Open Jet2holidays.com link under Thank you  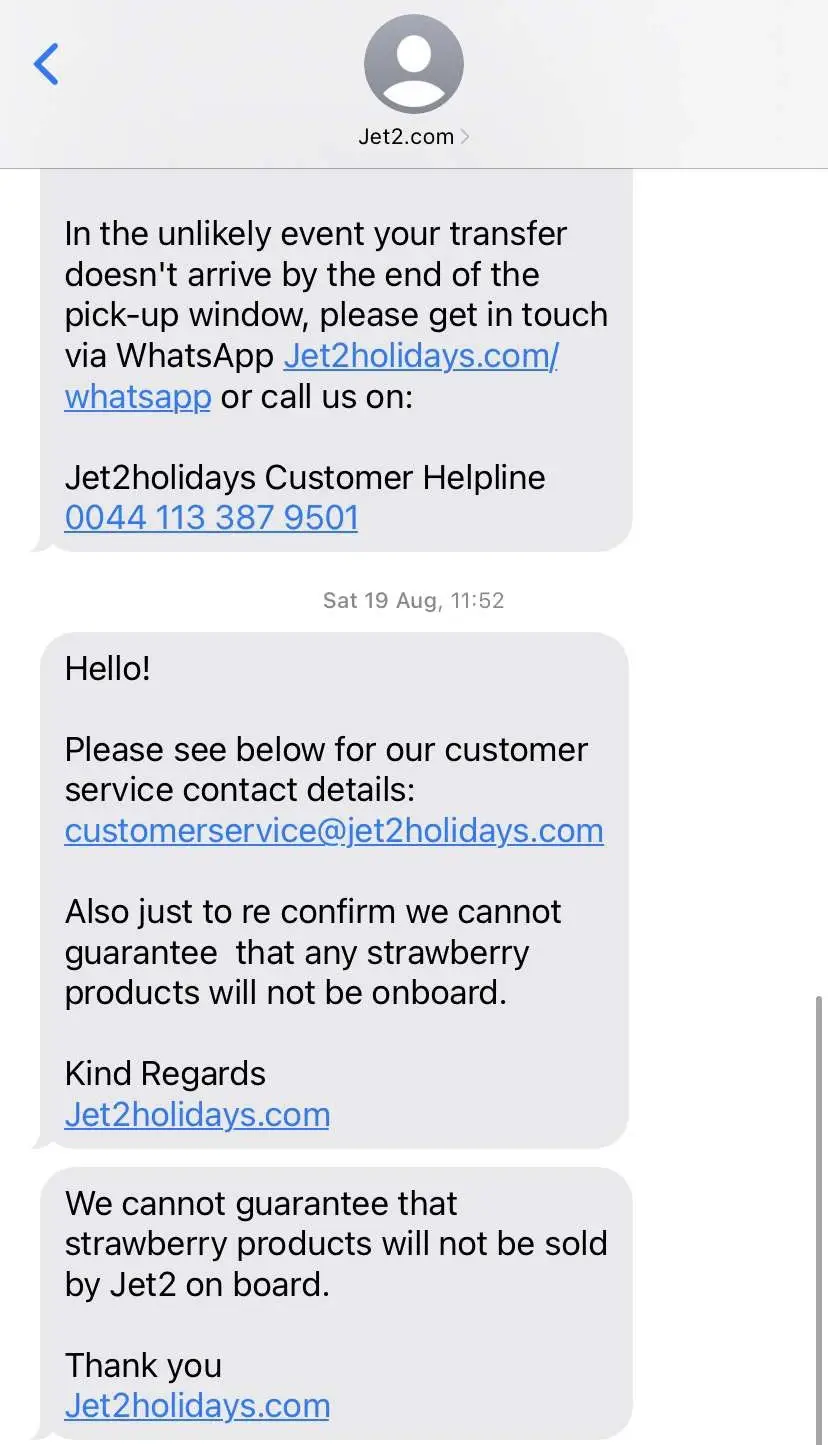pos(197,1406)
